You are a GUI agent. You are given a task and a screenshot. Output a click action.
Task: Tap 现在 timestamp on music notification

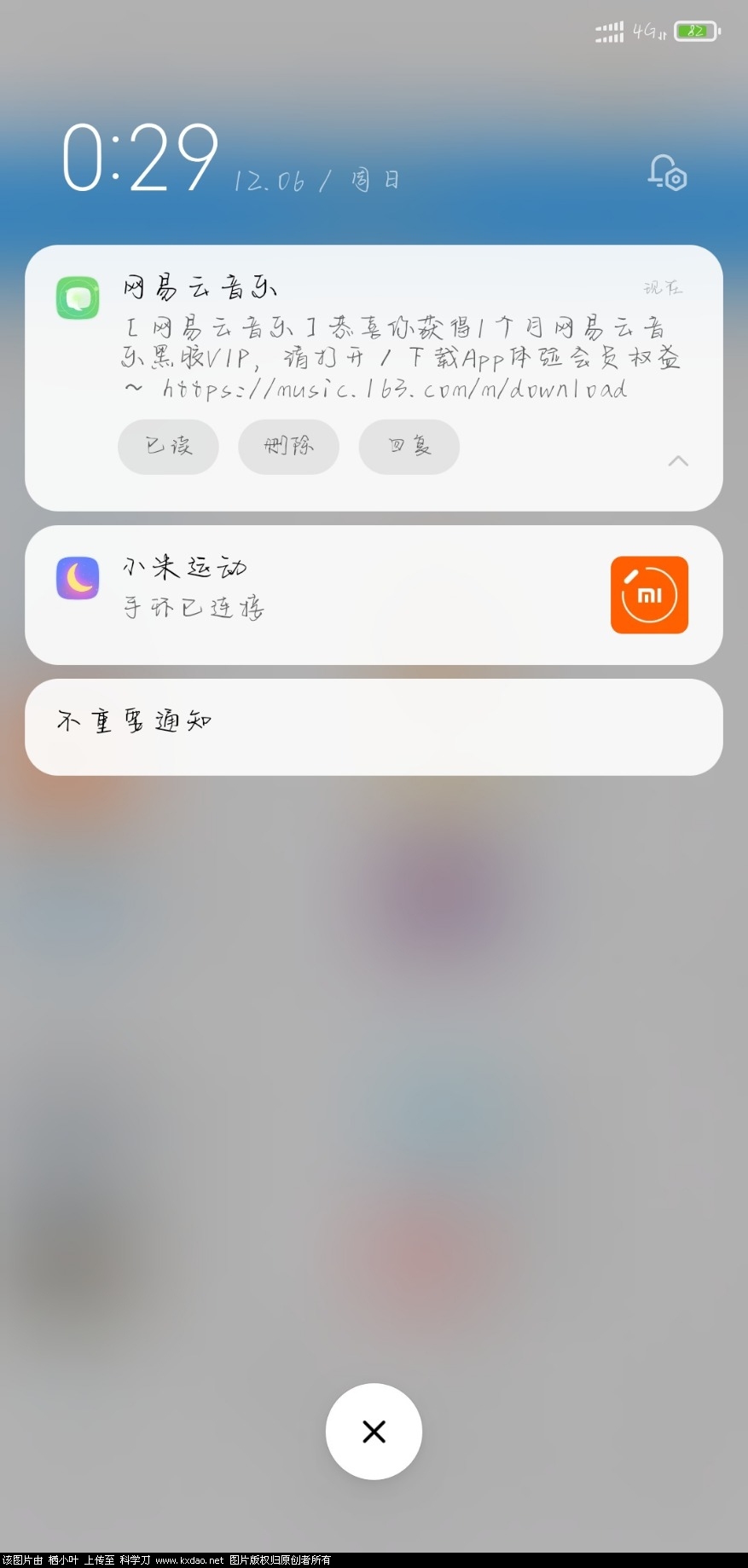coord(662,288)
